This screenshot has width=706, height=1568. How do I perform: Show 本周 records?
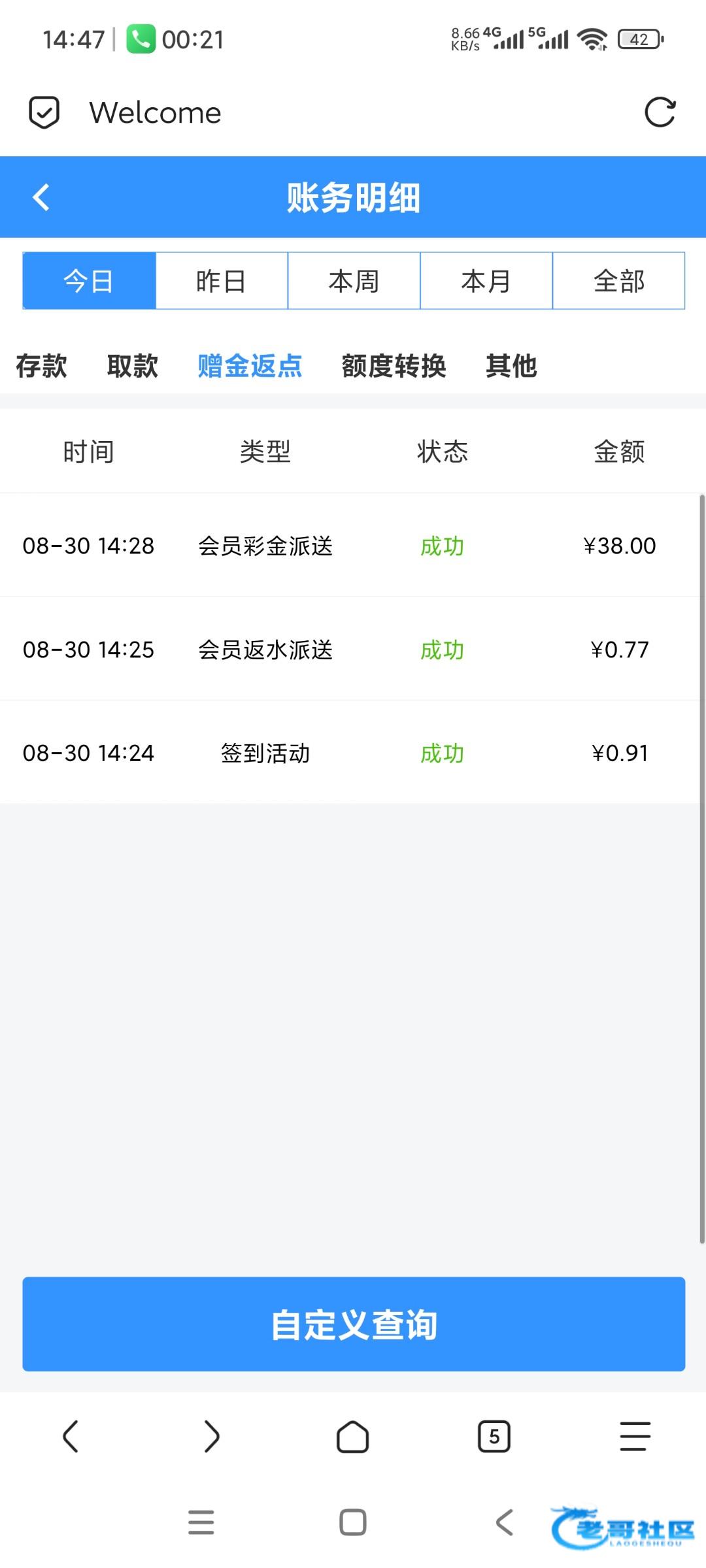pos(354,281)
